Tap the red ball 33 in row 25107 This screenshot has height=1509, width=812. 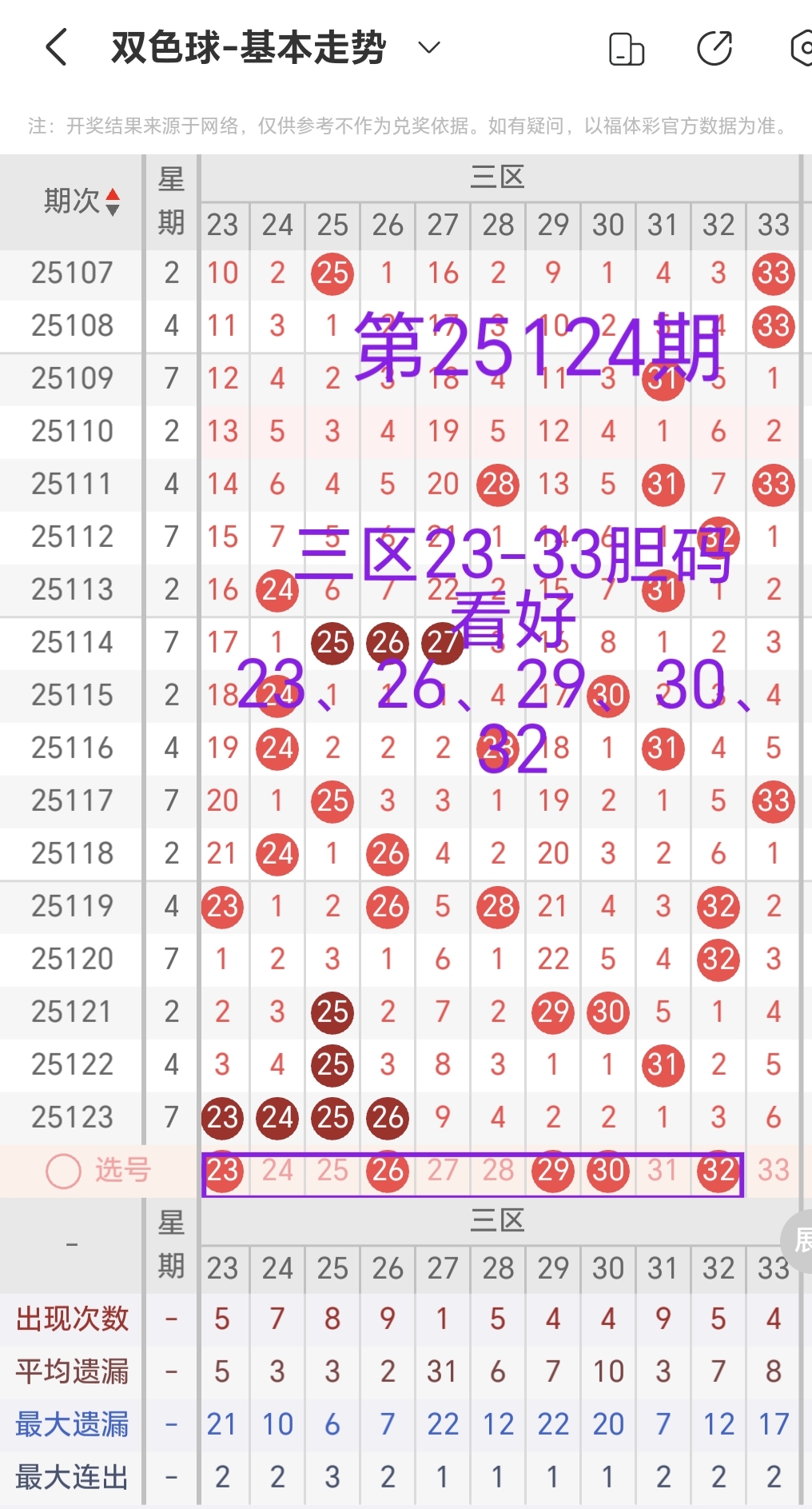click(x=772, y=272)
